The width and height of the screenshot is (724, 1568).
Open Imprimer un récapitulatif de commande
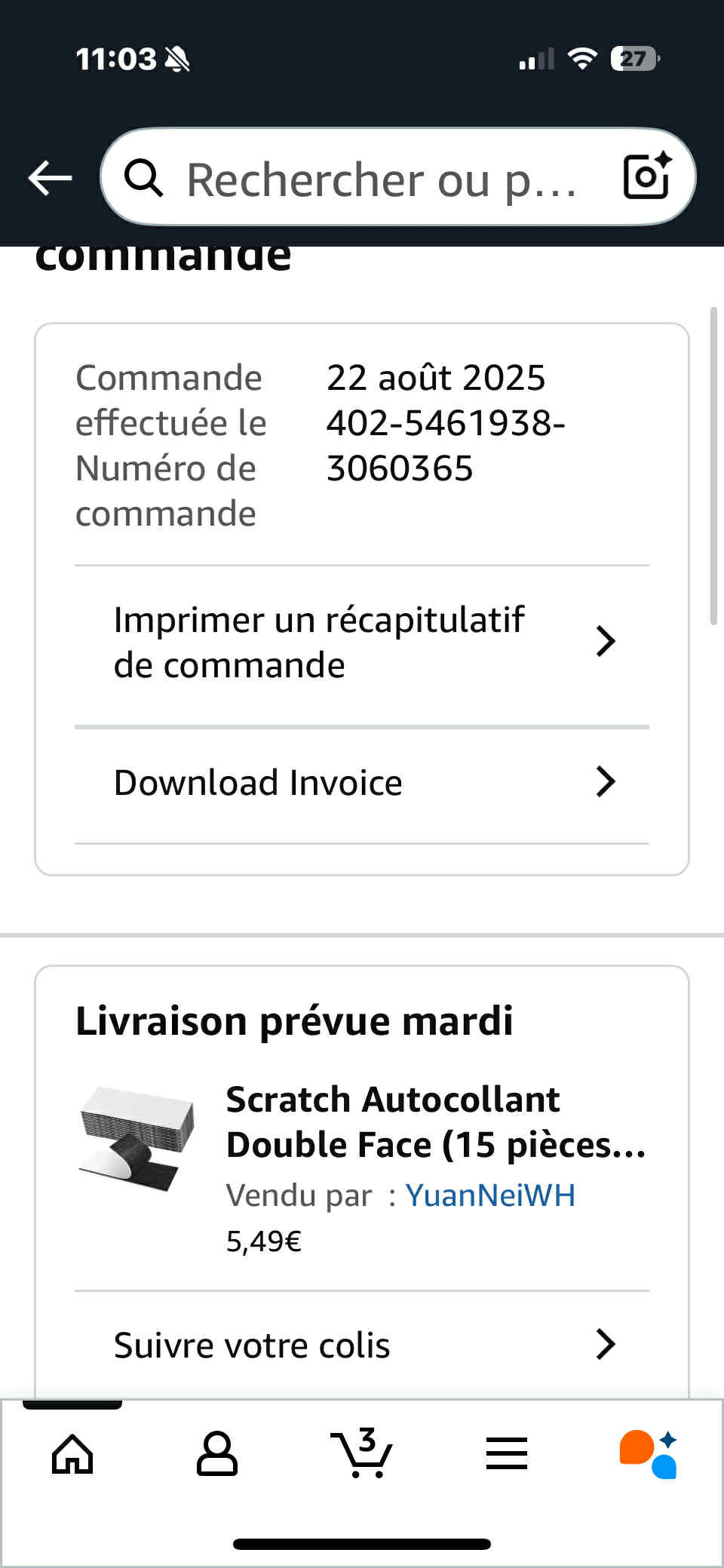362,643
